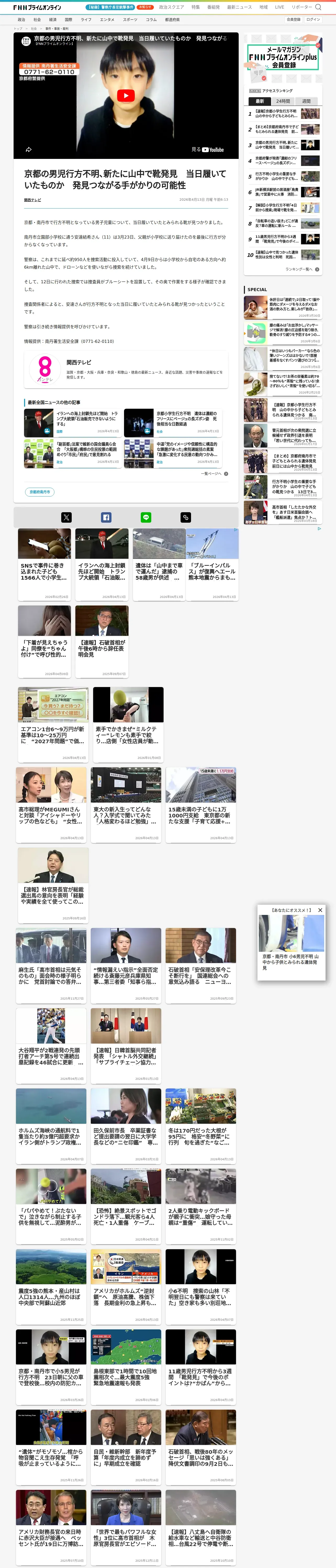Image resolution: width=336 pixels, height=1568 pixels.
Task: Open the エンタメ category in the nav
Action: point(107,20)
